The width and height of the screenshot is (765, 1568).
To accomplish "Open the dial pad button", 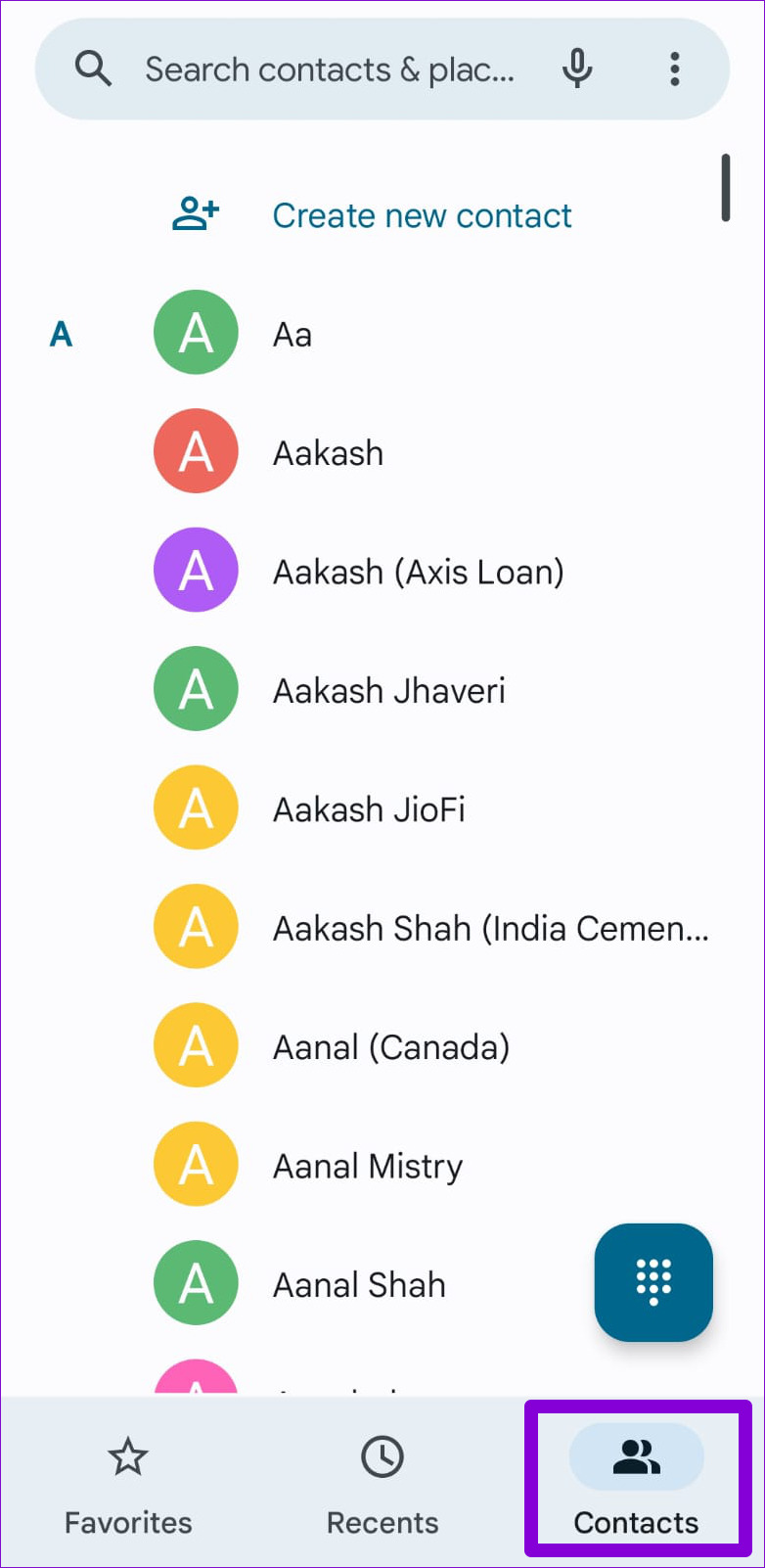I will 653,1282.
